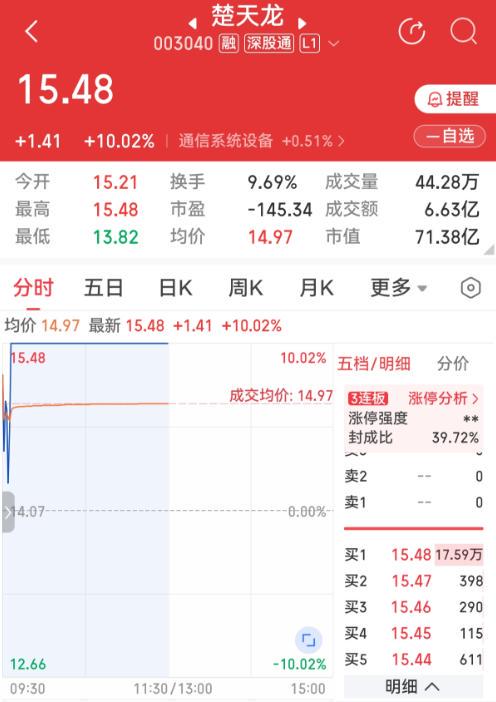496x702 pixels.
Task: Open chart settings hexagon icon
Action: [x=470, y=288]
